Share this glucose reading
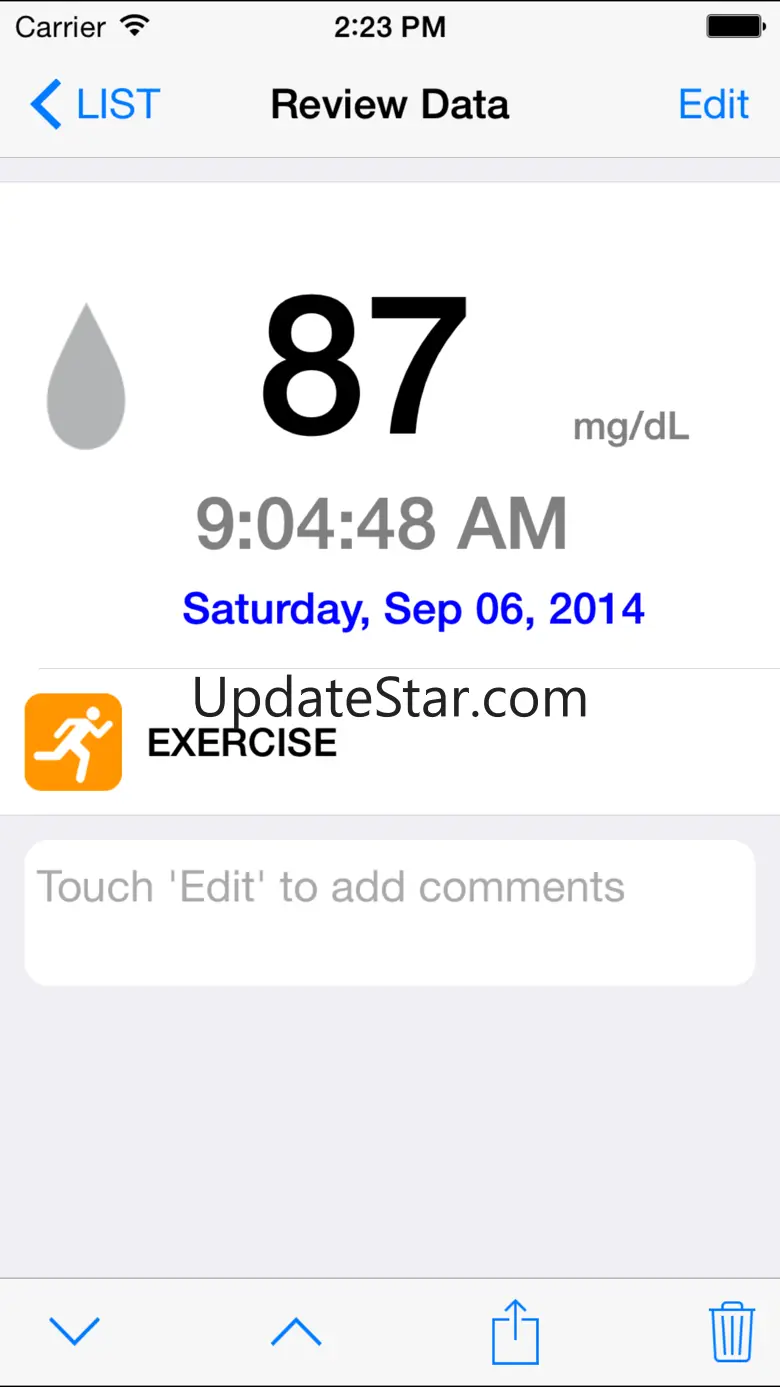This screenshot has width=780, height=1387. click(515, 1331)
